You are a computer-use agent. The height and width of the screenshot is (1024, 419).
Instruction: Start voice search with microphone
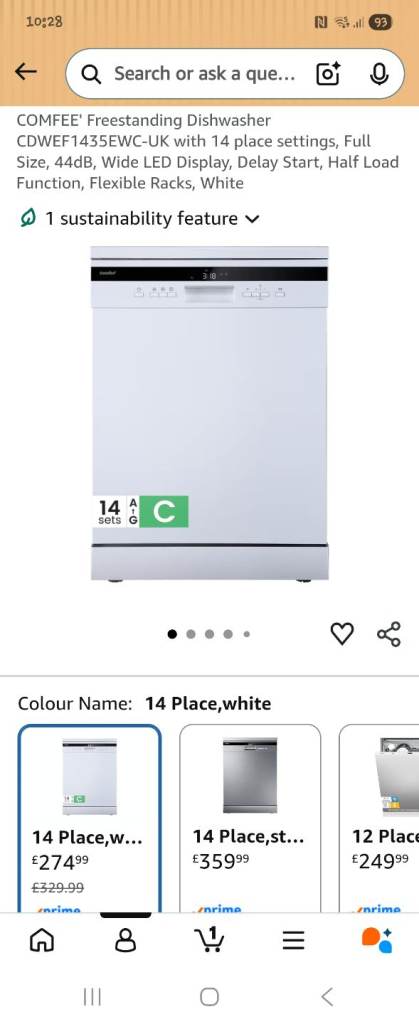tap(379, 74)
